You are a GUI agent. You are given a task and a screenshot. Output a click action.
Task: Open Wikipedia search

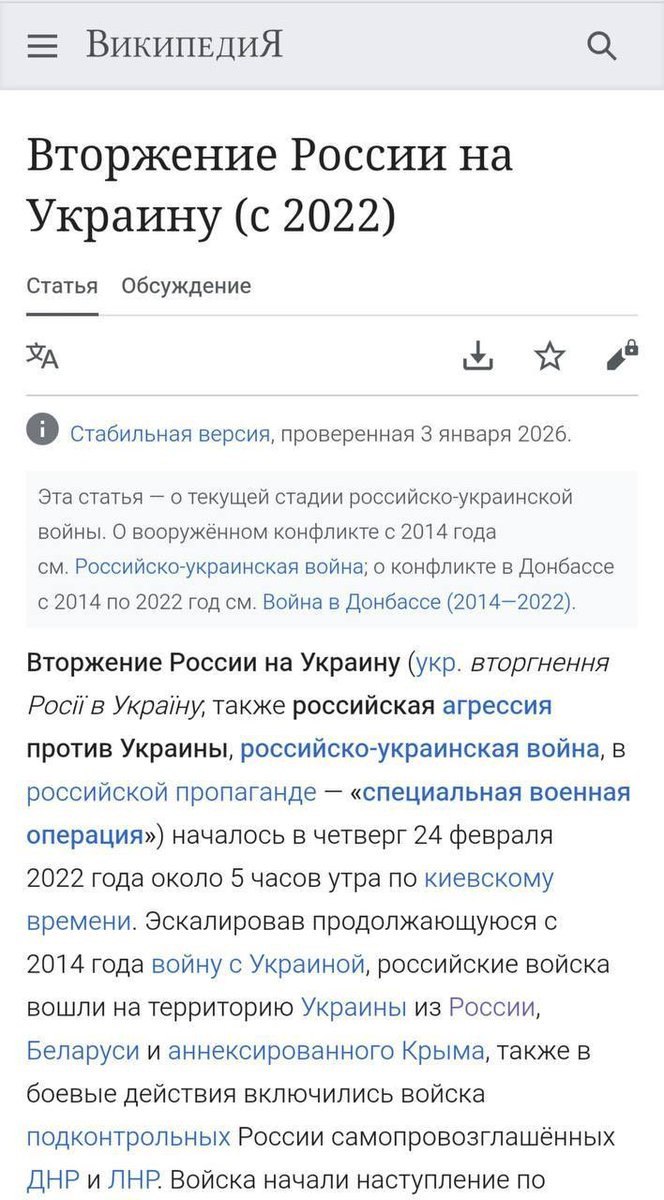pyautogui.click(x=601, y=46)
